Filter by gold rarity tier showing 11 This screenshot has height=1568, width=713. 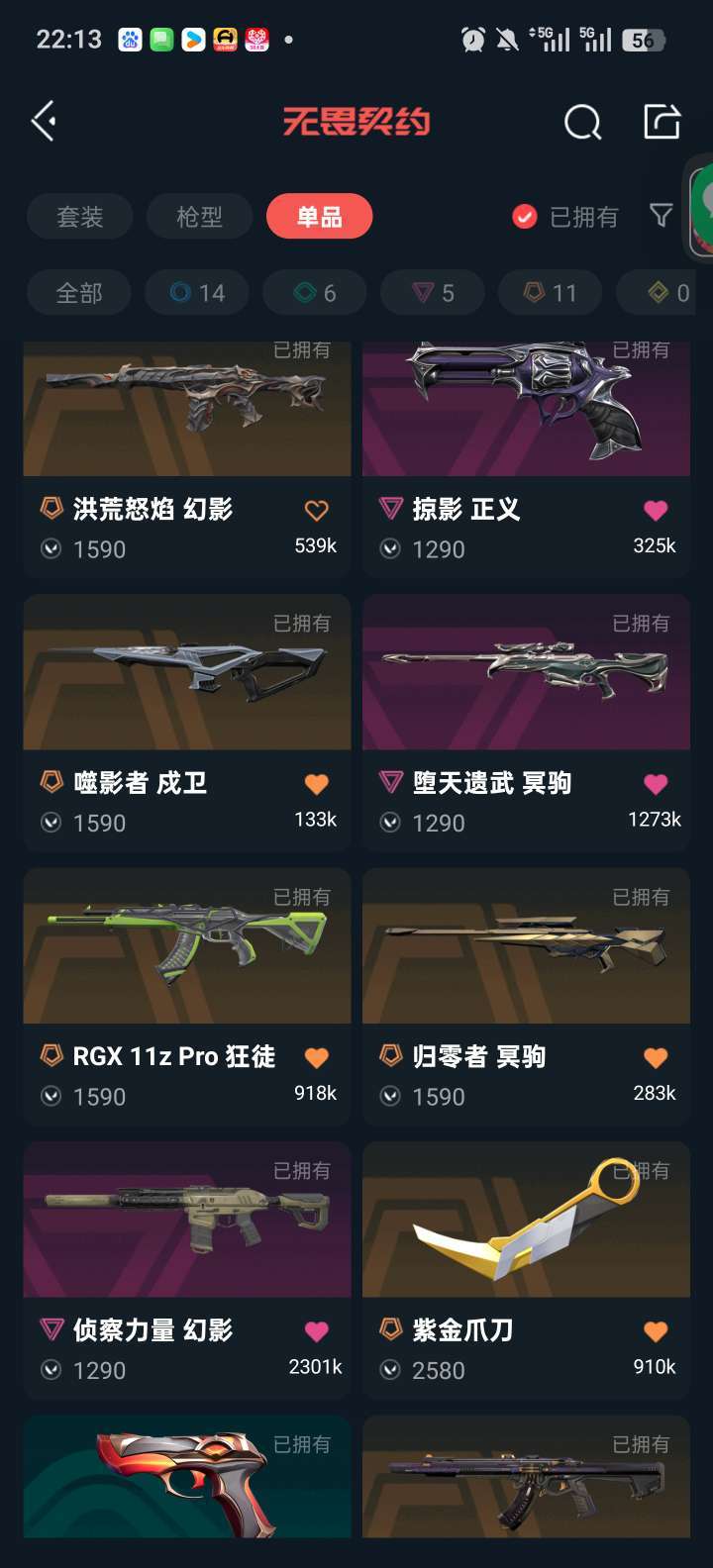coord(550,292)
